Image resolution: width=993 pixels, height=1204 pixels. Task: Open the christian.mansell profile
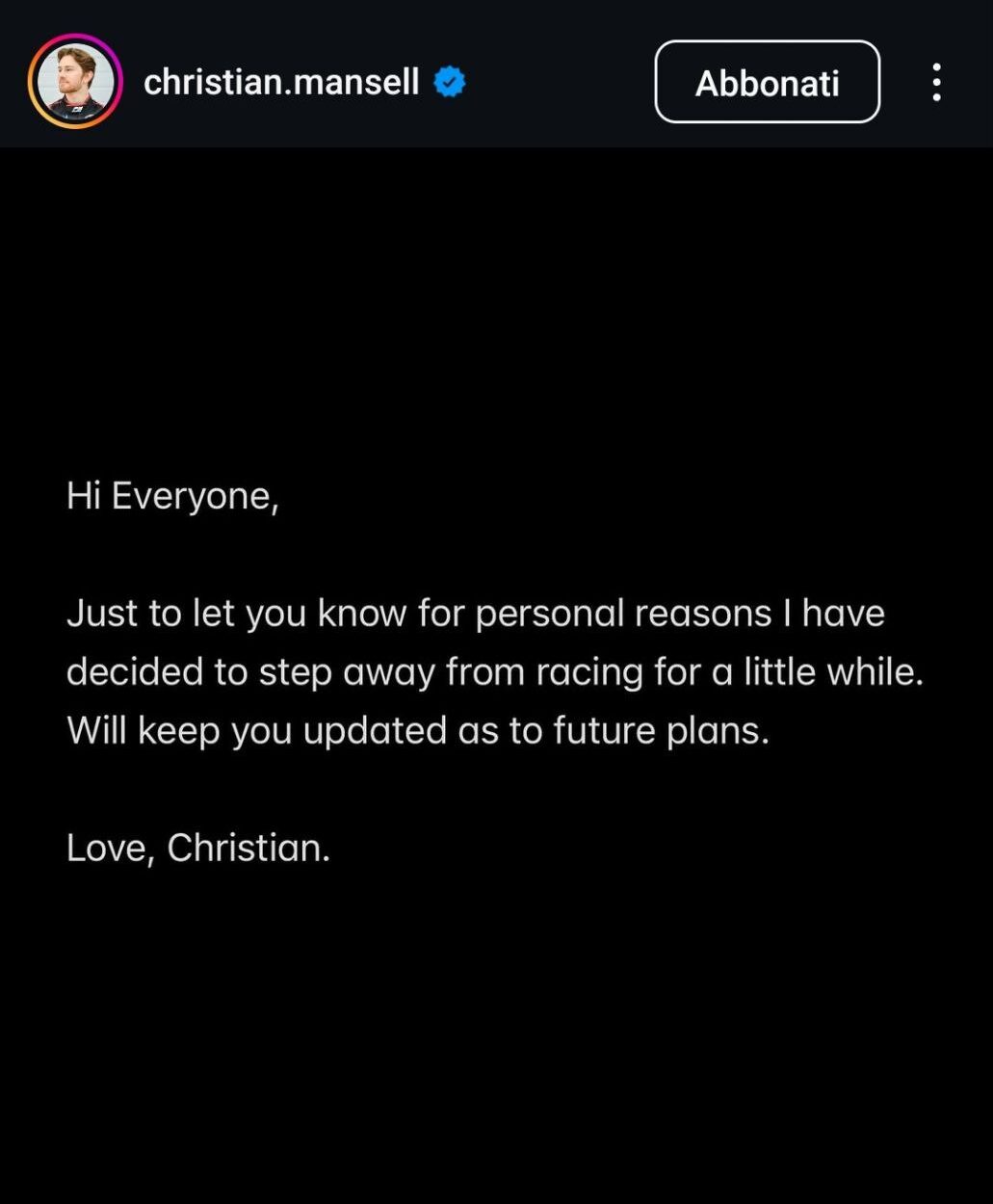(281, 82)
